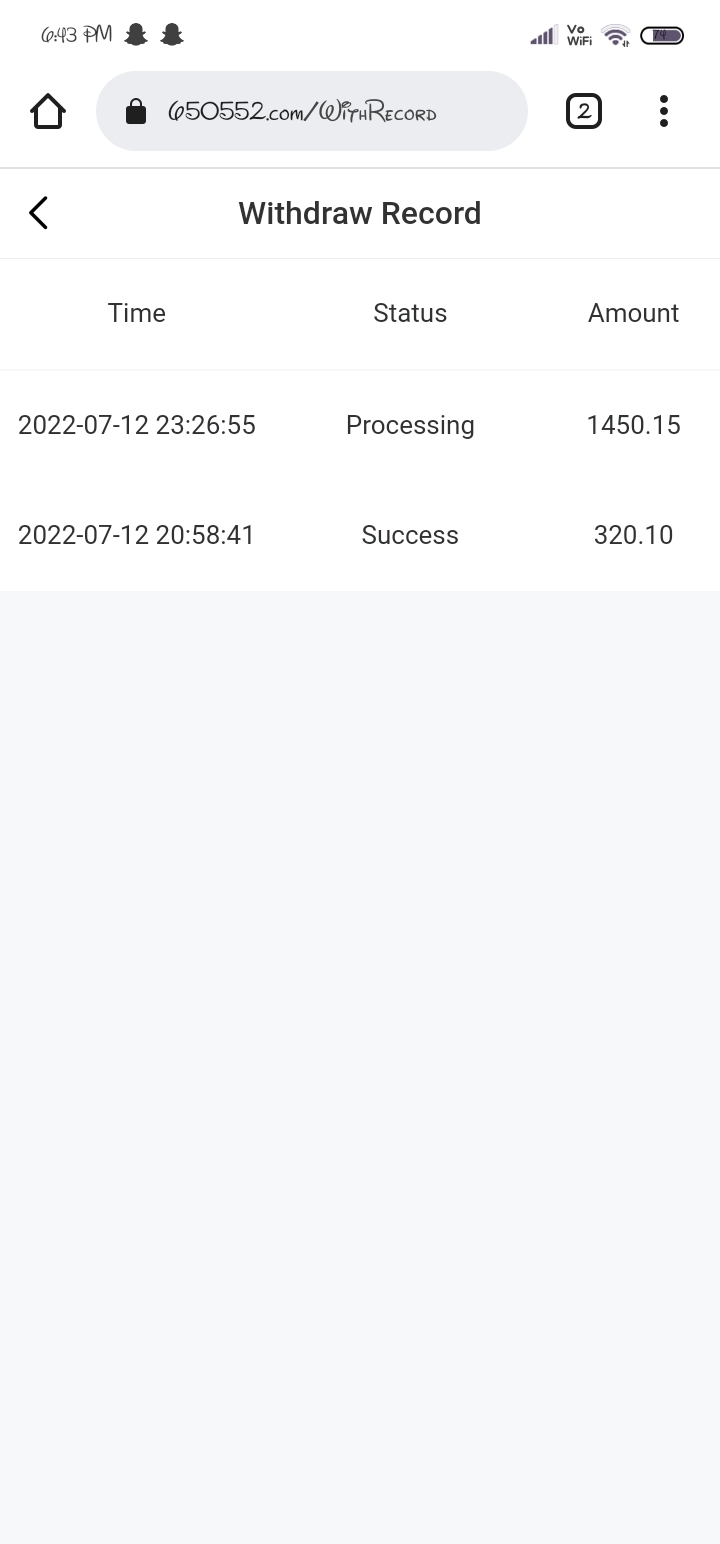This screenshot has width=720, height=1544.
Task: Open the browser tab switcher
Action: 584,111
